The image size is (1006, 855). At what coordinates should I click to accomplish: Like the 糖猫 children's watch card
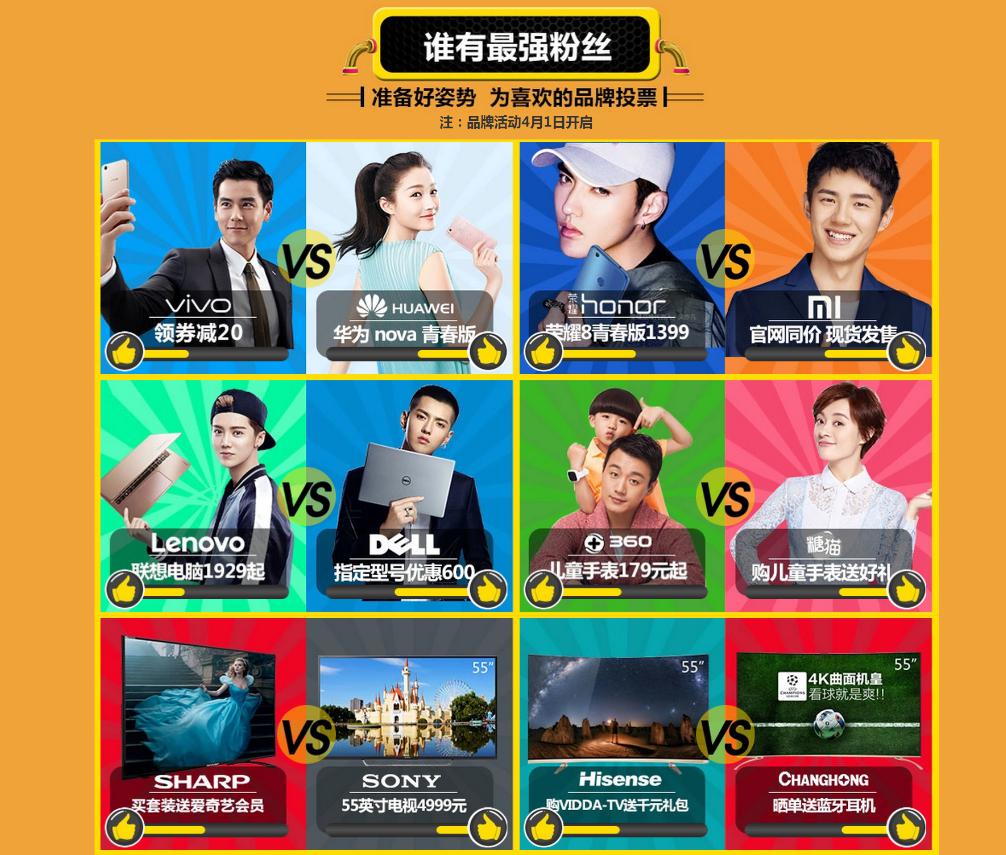906,589
